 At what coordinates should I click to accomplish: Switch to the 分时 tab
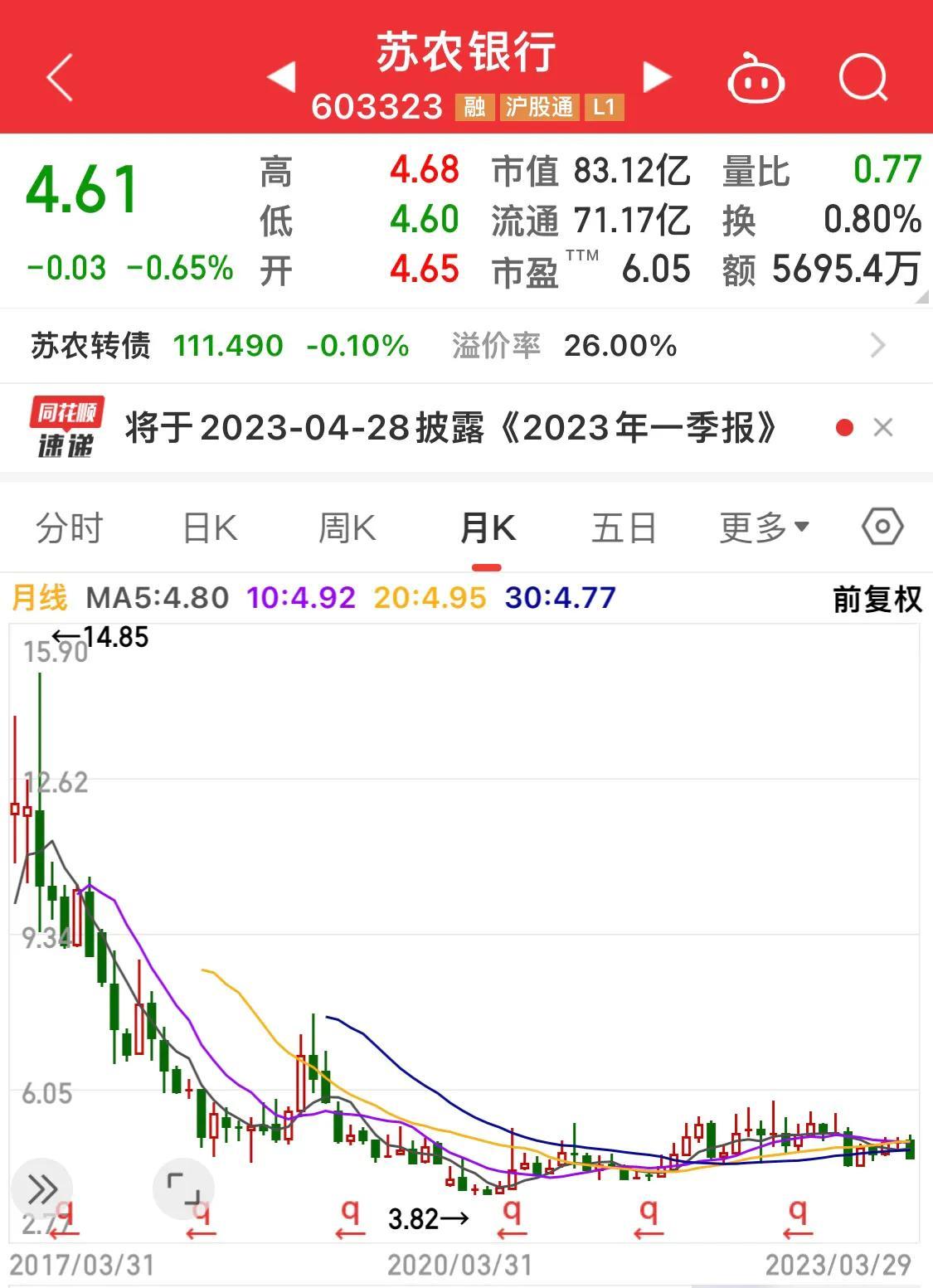point(67,526)
